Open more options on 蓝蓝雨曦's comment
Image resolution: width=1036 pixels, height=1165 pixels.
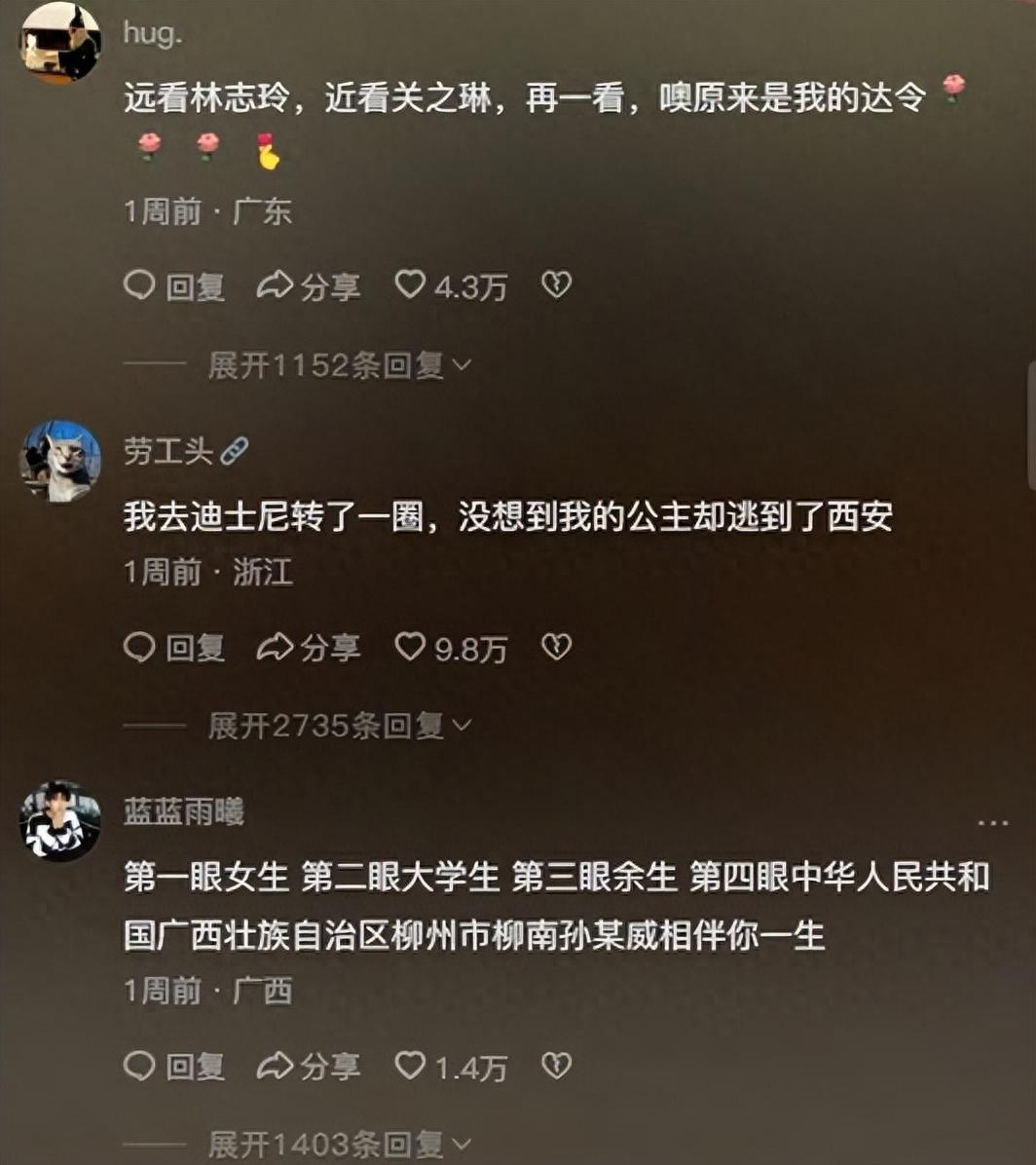pos(992,823)
